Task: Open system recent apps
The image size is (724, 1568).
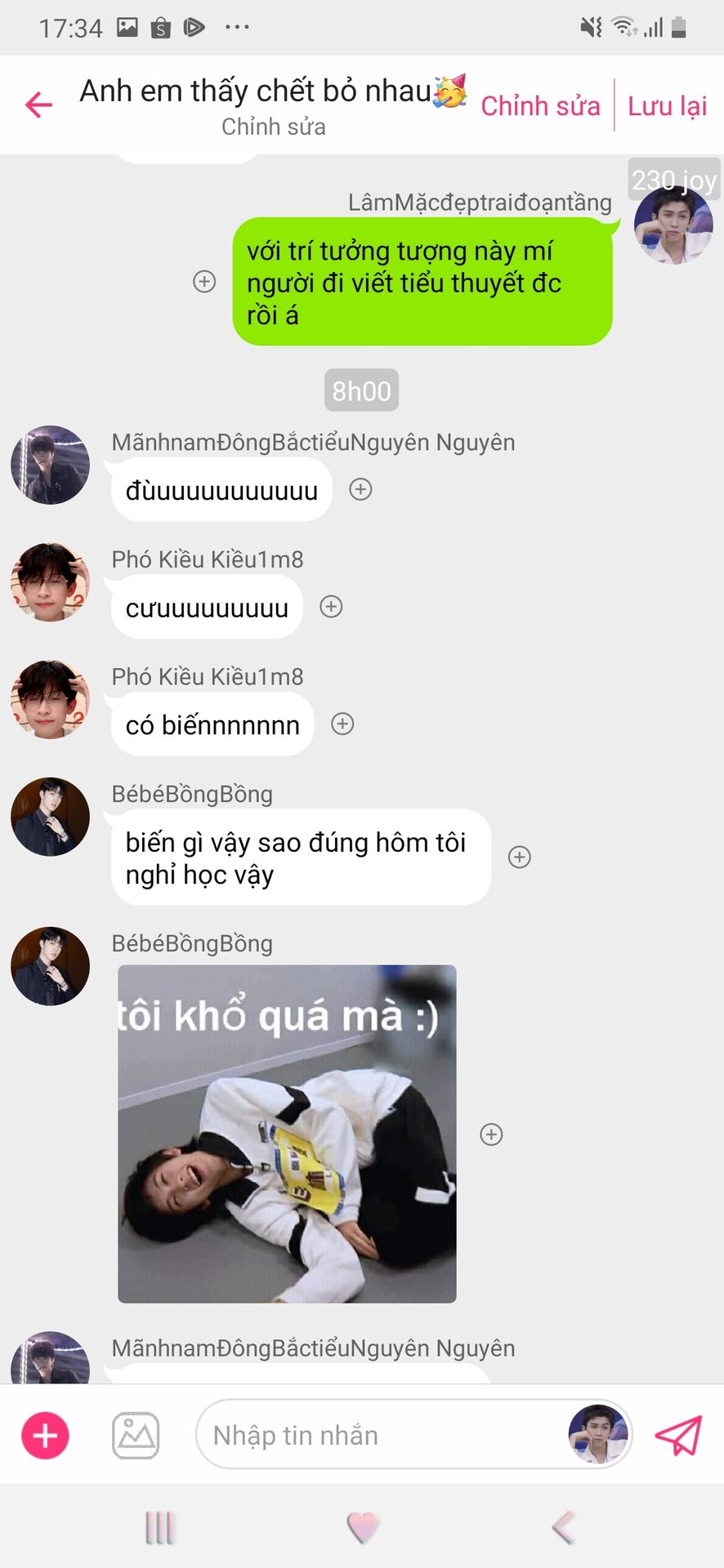Action: click(160, 1527)
